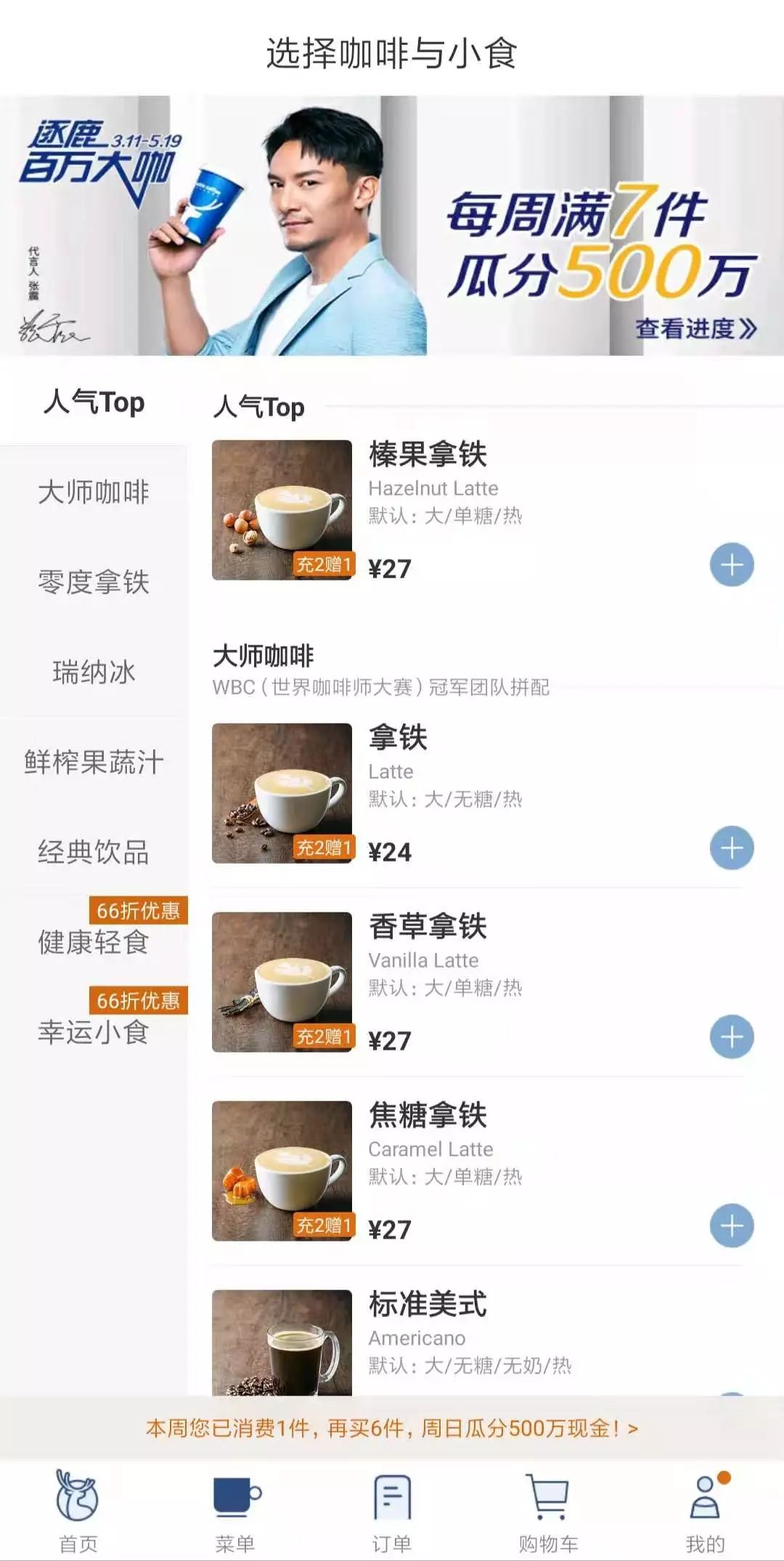Open the weekly 500万现金 progress notice
The width and height of the screenshot is (784, 1561).
[x=392, y=1428]
